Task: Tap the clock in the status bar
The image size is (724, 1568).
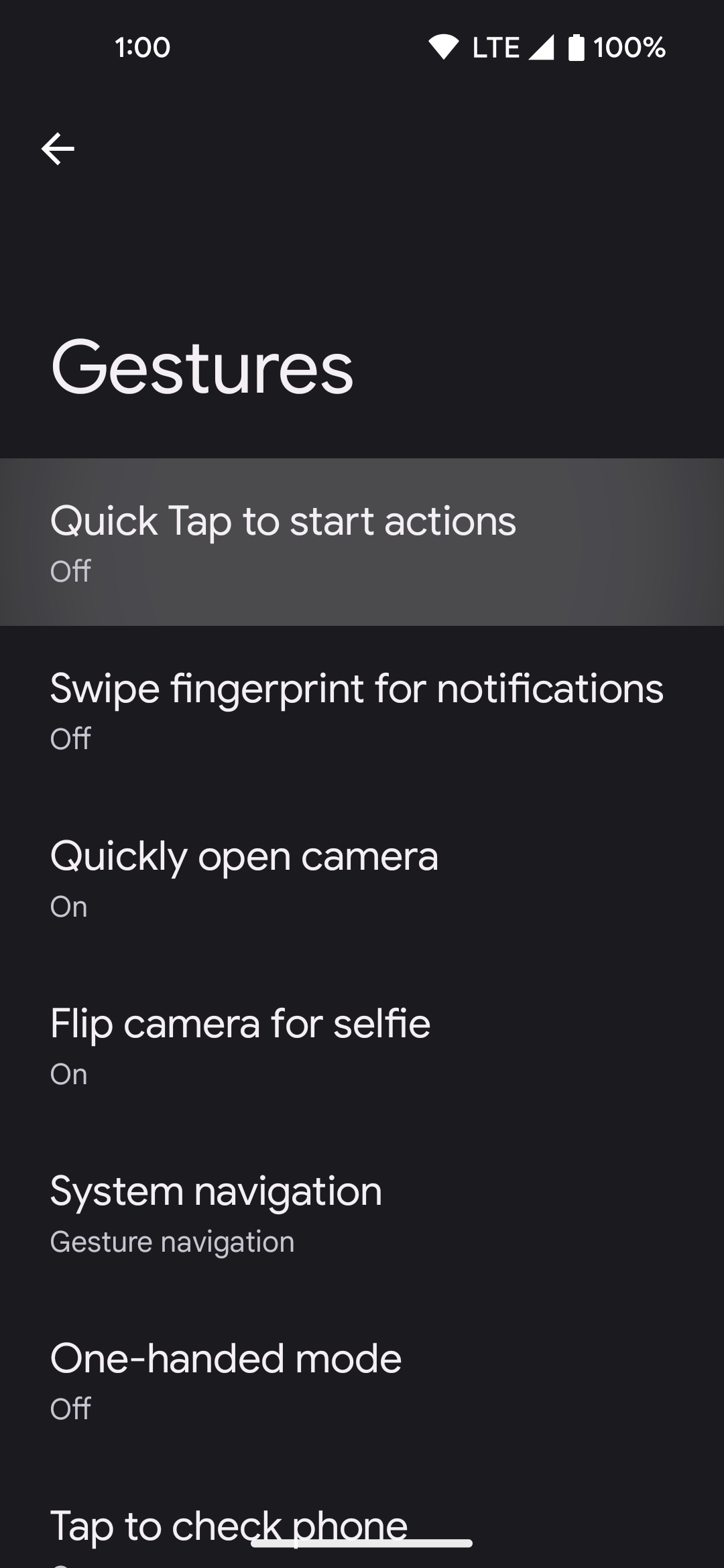Action: tap(142, 47)
